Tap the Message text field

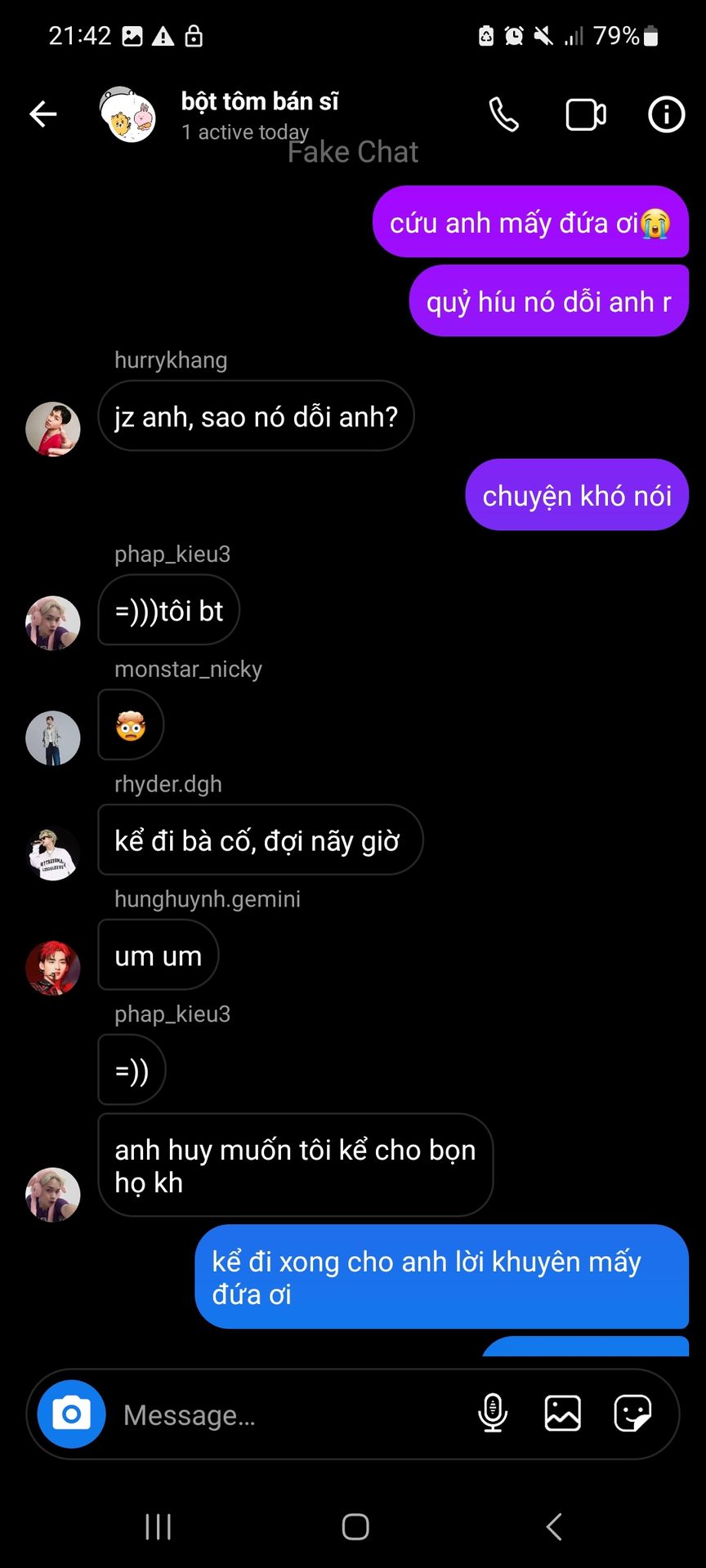[x=286, y=1415]
